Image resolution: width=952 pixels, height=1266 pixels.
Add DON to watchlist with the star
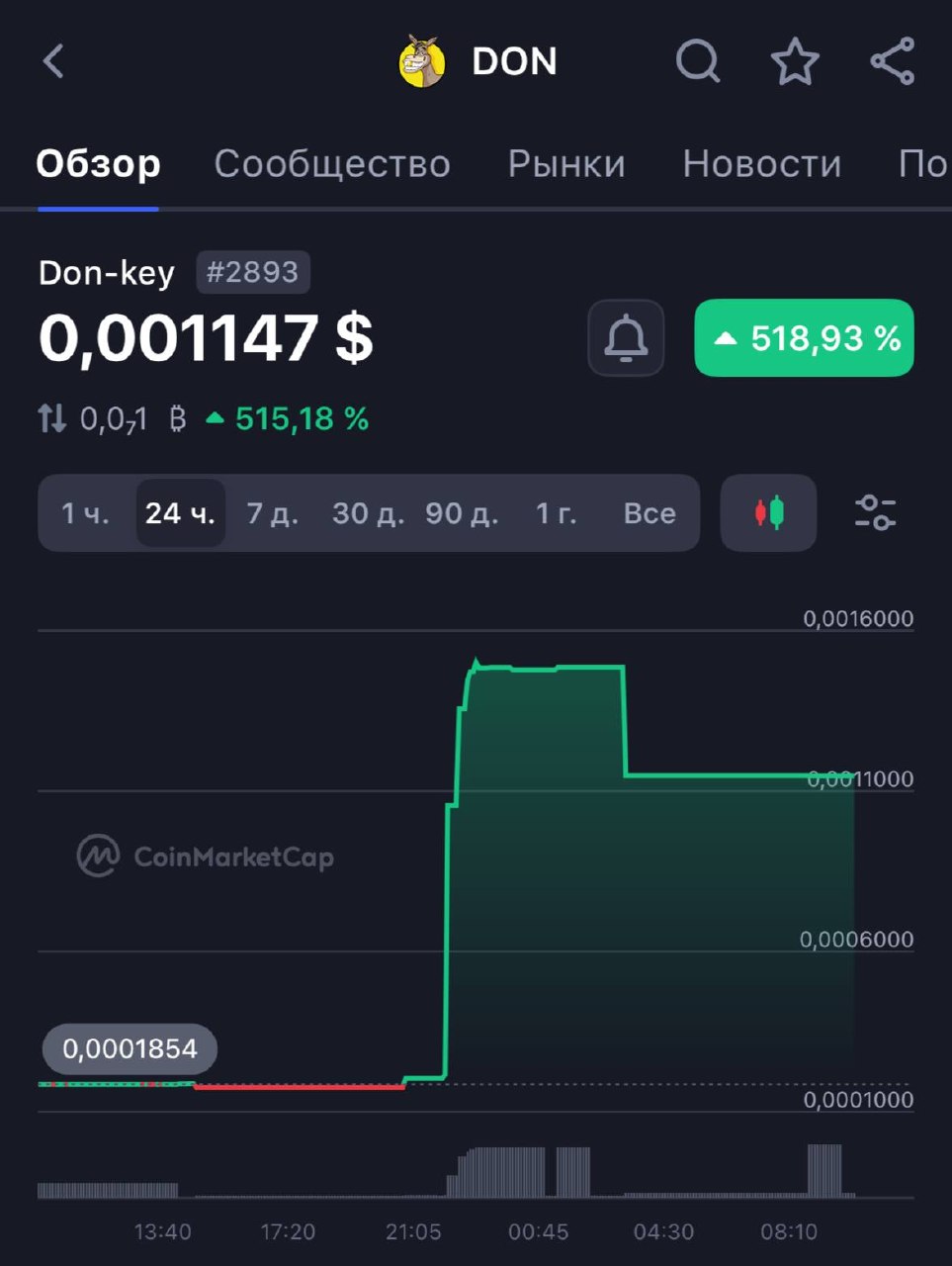795,61
